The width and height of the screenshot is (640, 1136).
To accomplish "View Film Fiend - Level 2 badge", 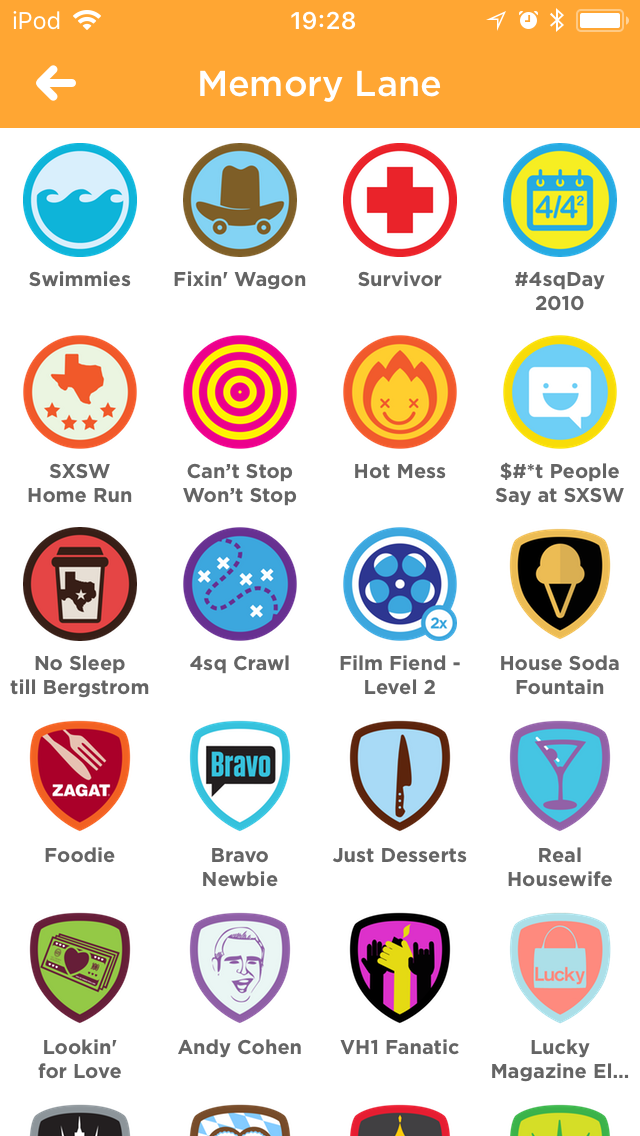I will 400,584.
